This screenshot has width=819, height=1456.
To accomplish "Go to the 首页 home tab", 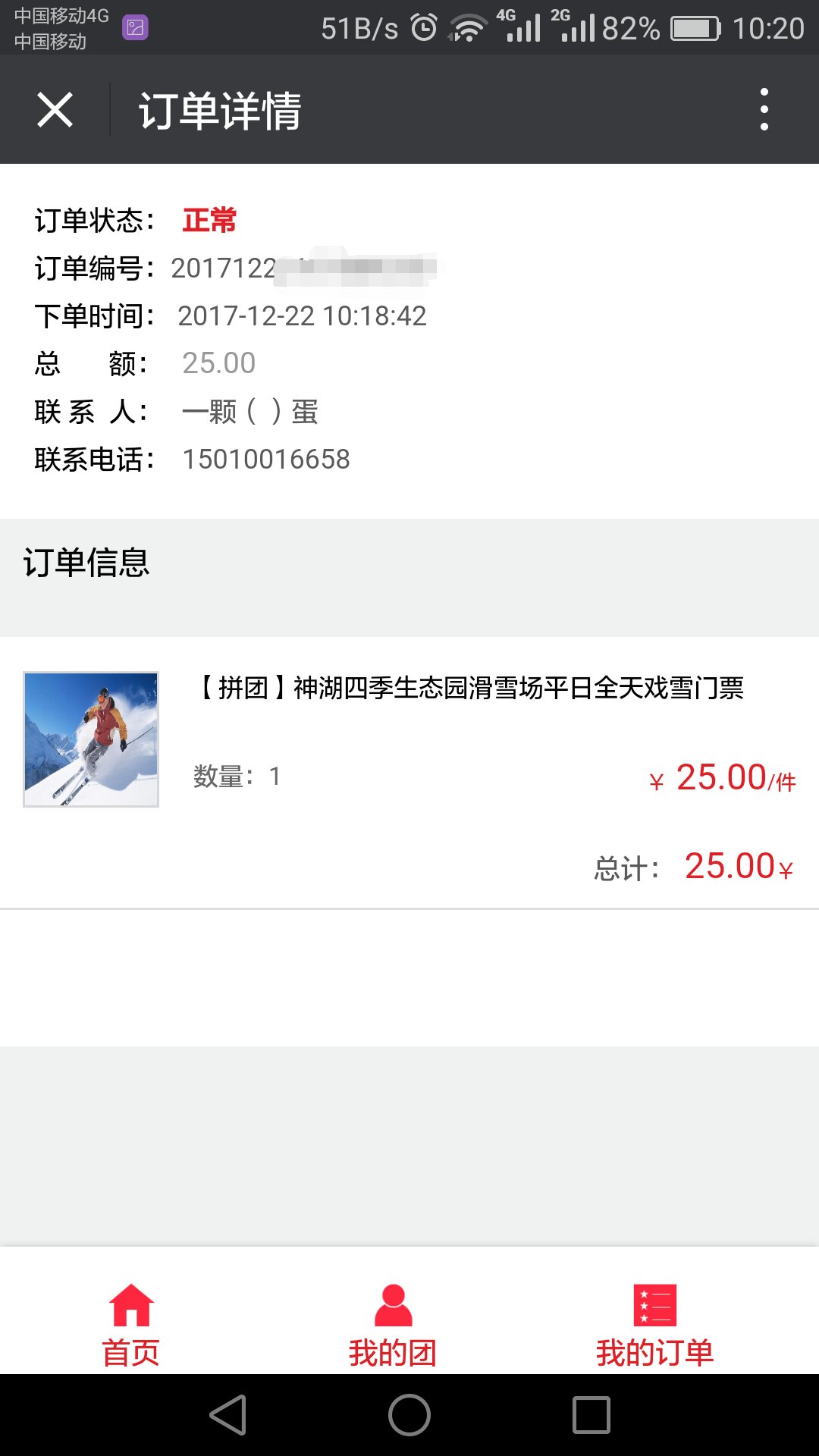I will (131, 1325).
